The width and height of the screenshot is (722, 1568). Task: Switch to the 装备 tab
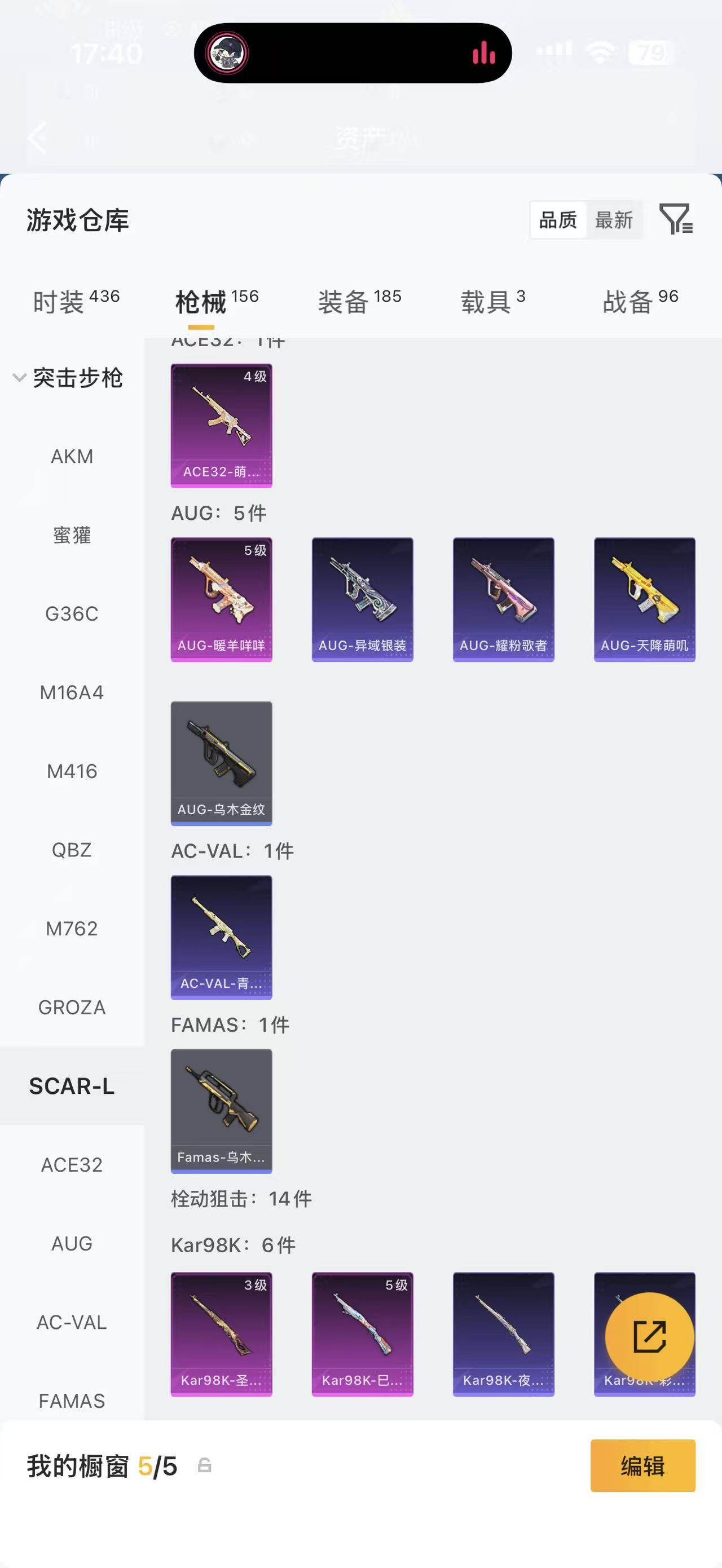click(360, 301)
